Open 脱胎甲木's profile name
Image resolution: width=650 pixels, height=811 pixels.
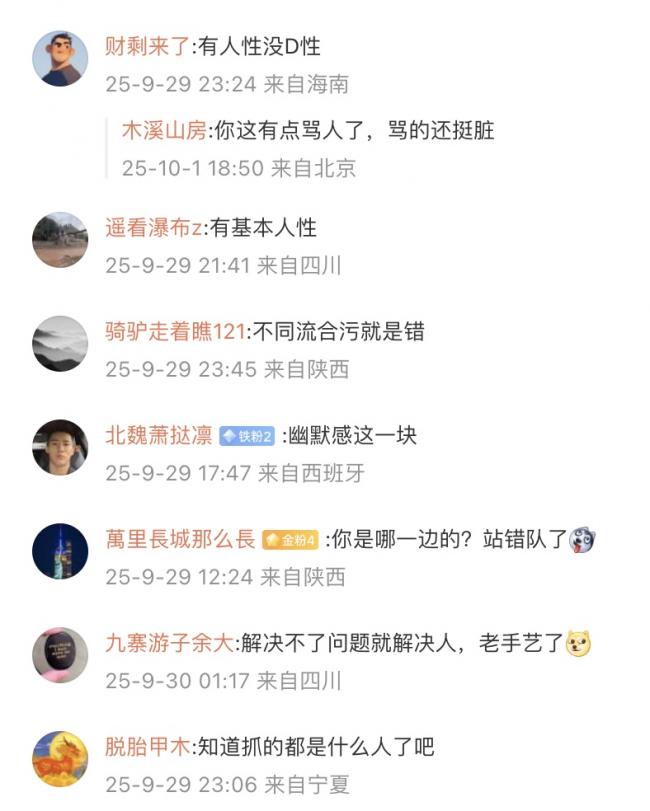[x=146, y=747]
